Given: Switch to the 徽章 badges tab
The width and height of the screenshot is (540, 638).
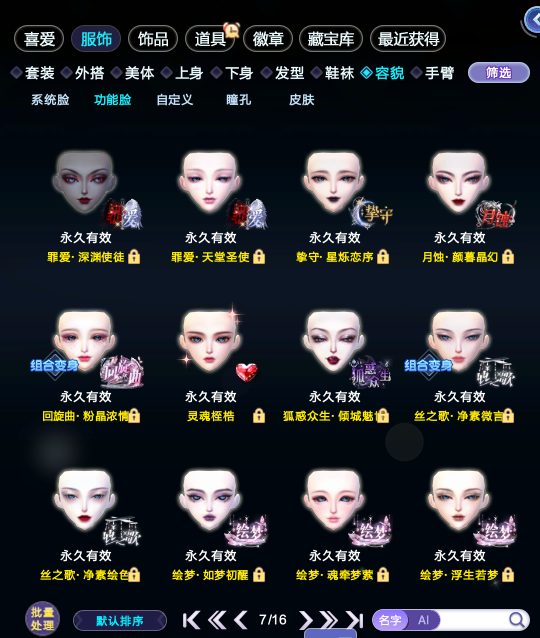Looking at the screenshot, I should pyautogui.click(x=268, y=39).
